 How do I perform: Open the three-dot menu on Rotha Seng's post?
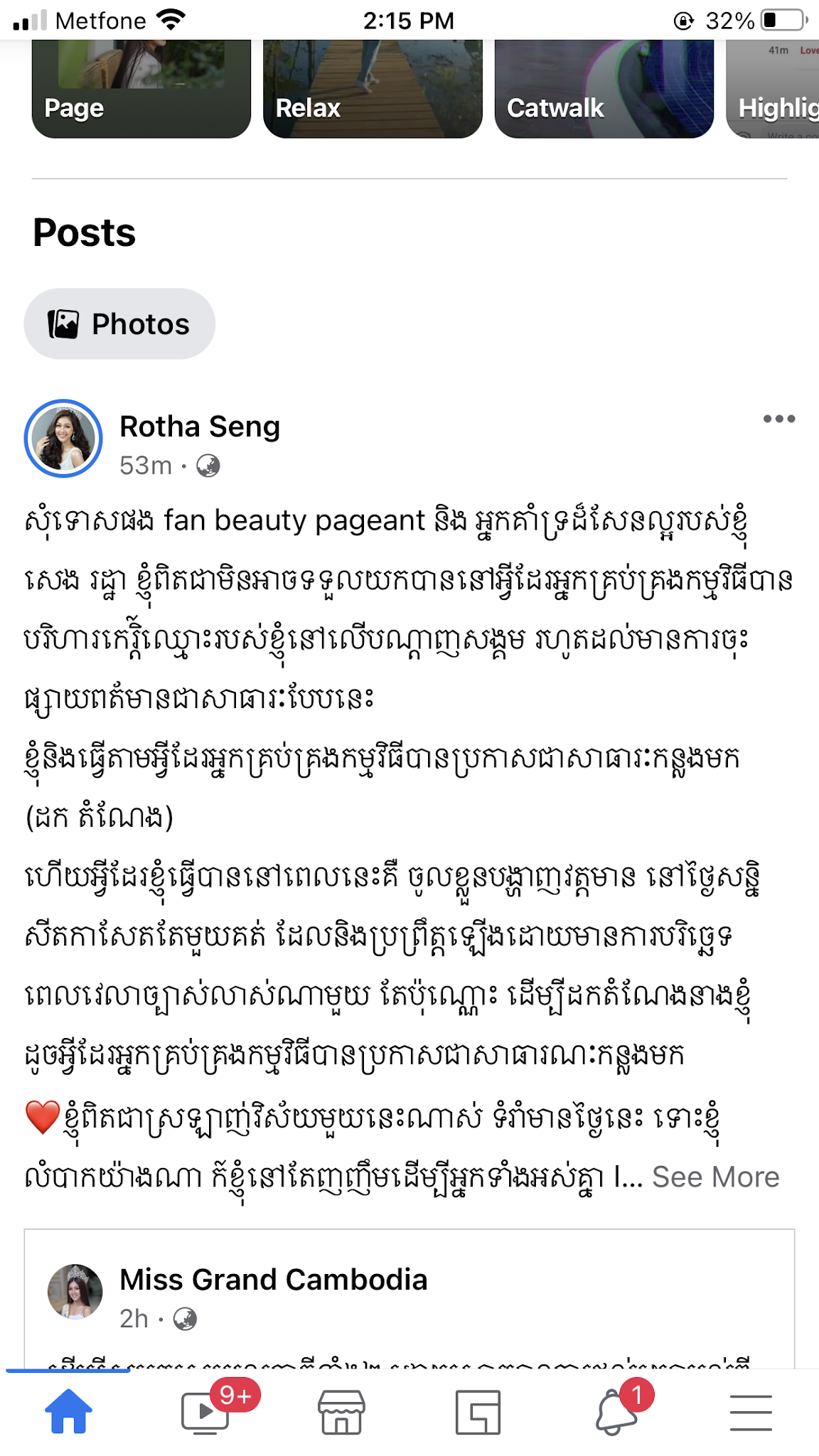tap(778, 419)
